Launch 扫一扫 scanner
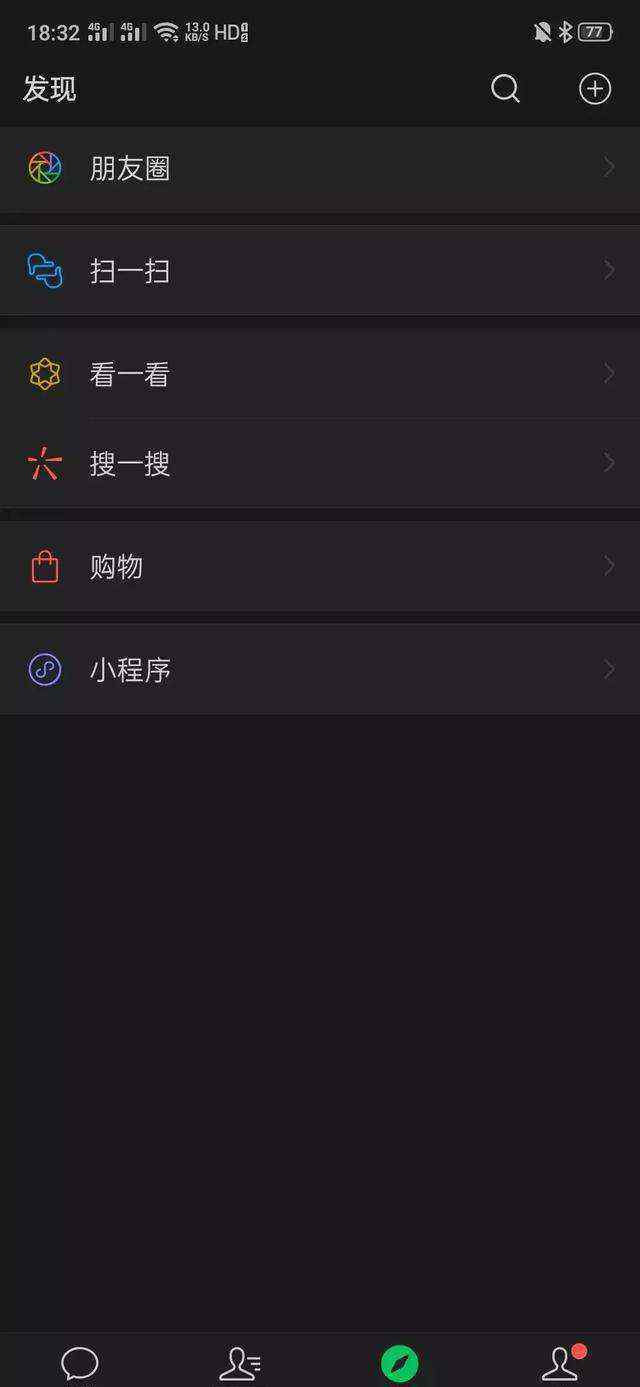Viewport: 640px width, 1387px height. point(320,271)
